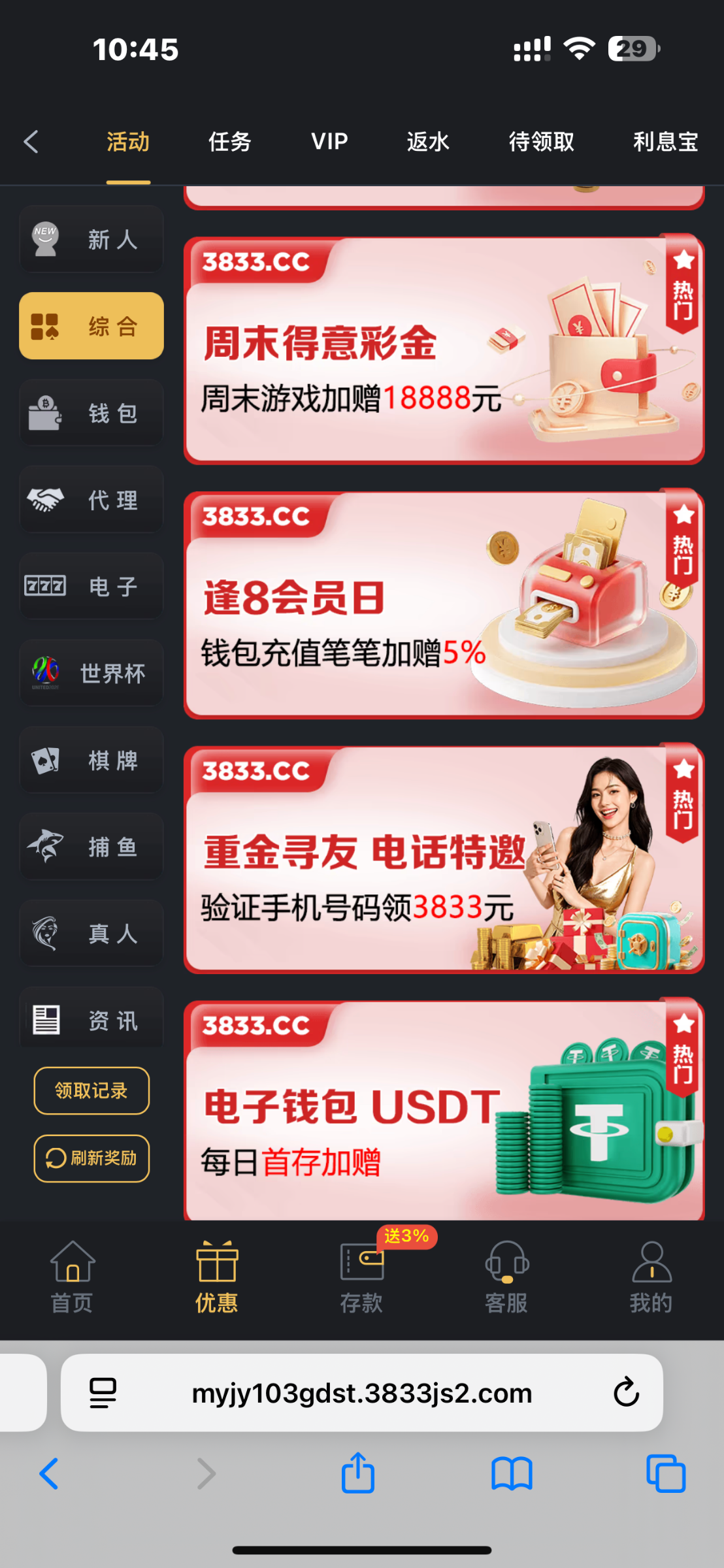This screenshot has width=724, height=1568.
Task: Open the 电子 slots category
Action: [91, 587]
